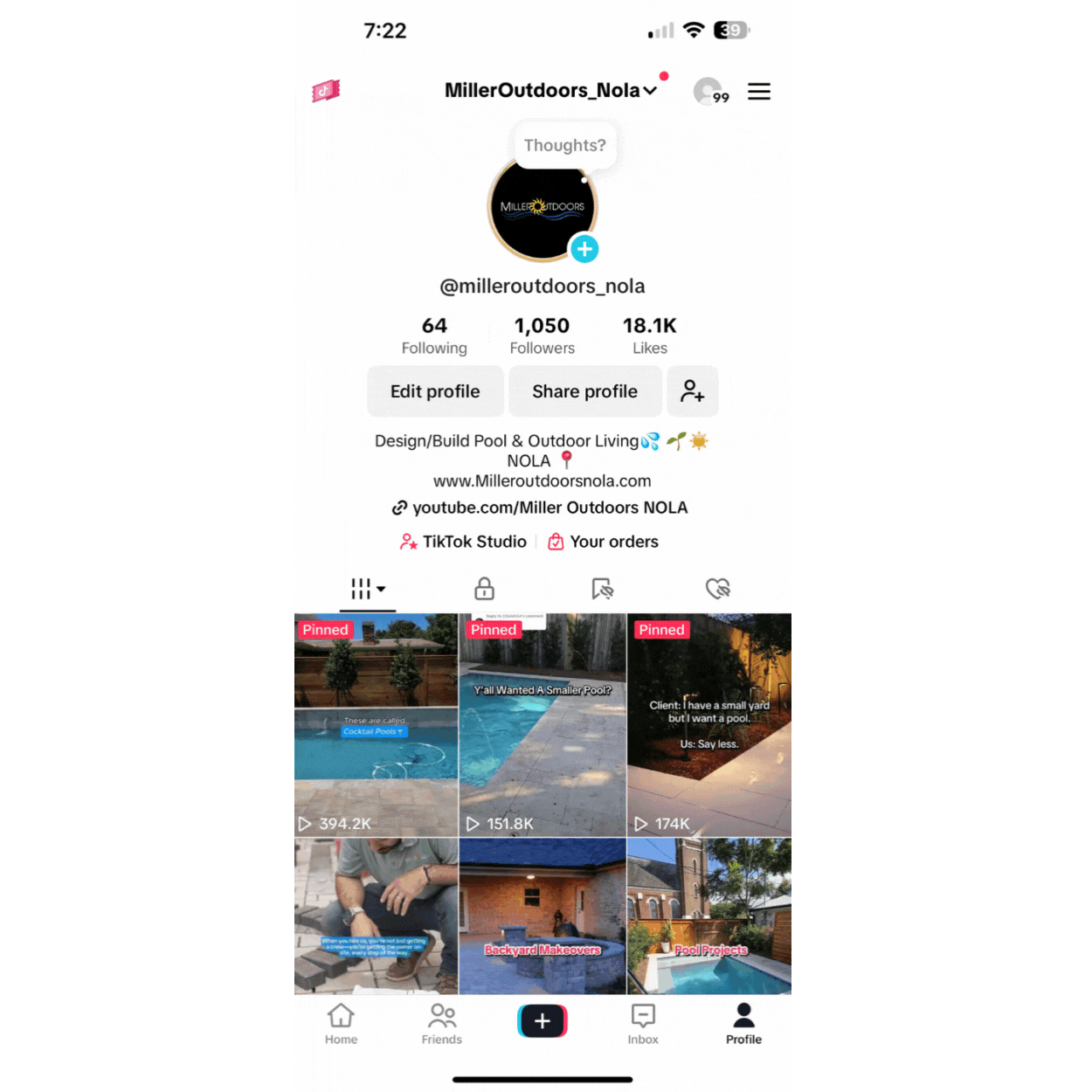Viewport: 1092px width, 1092px height.
Task: Open Your orders
Action: [x=604, y=542]
